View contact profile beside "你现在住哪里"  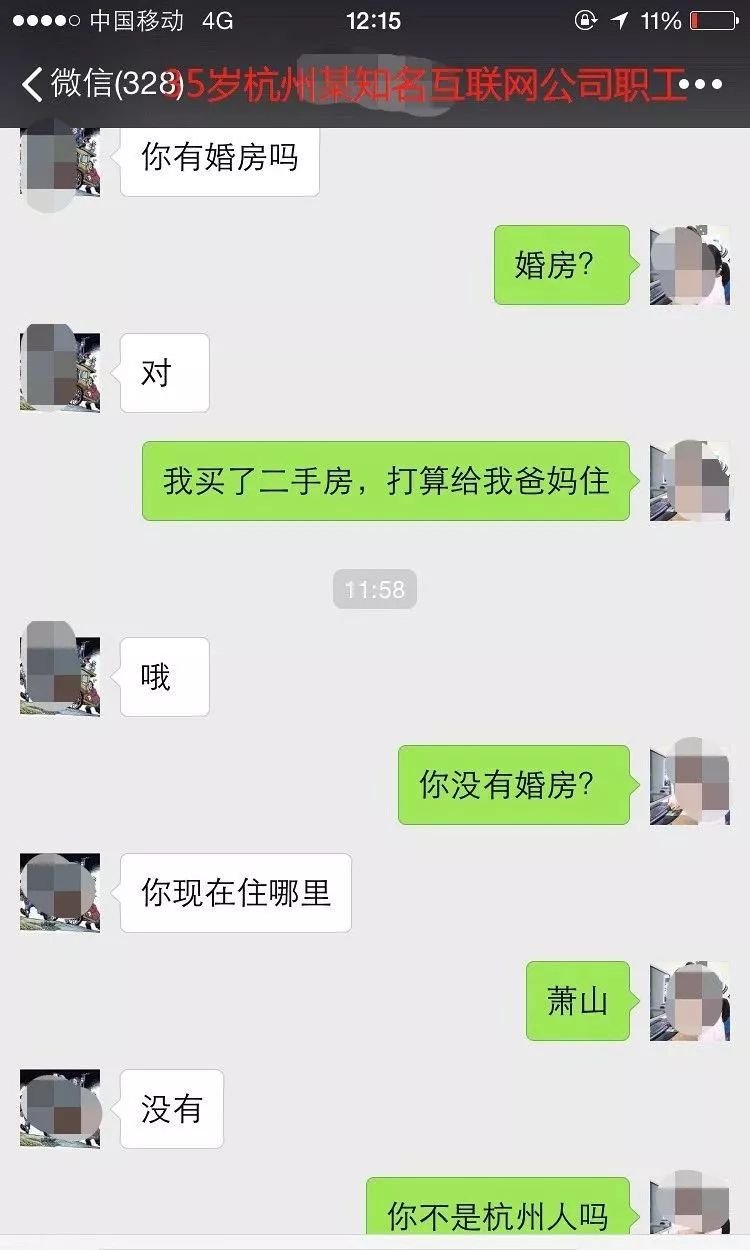(x=60, y=892)
